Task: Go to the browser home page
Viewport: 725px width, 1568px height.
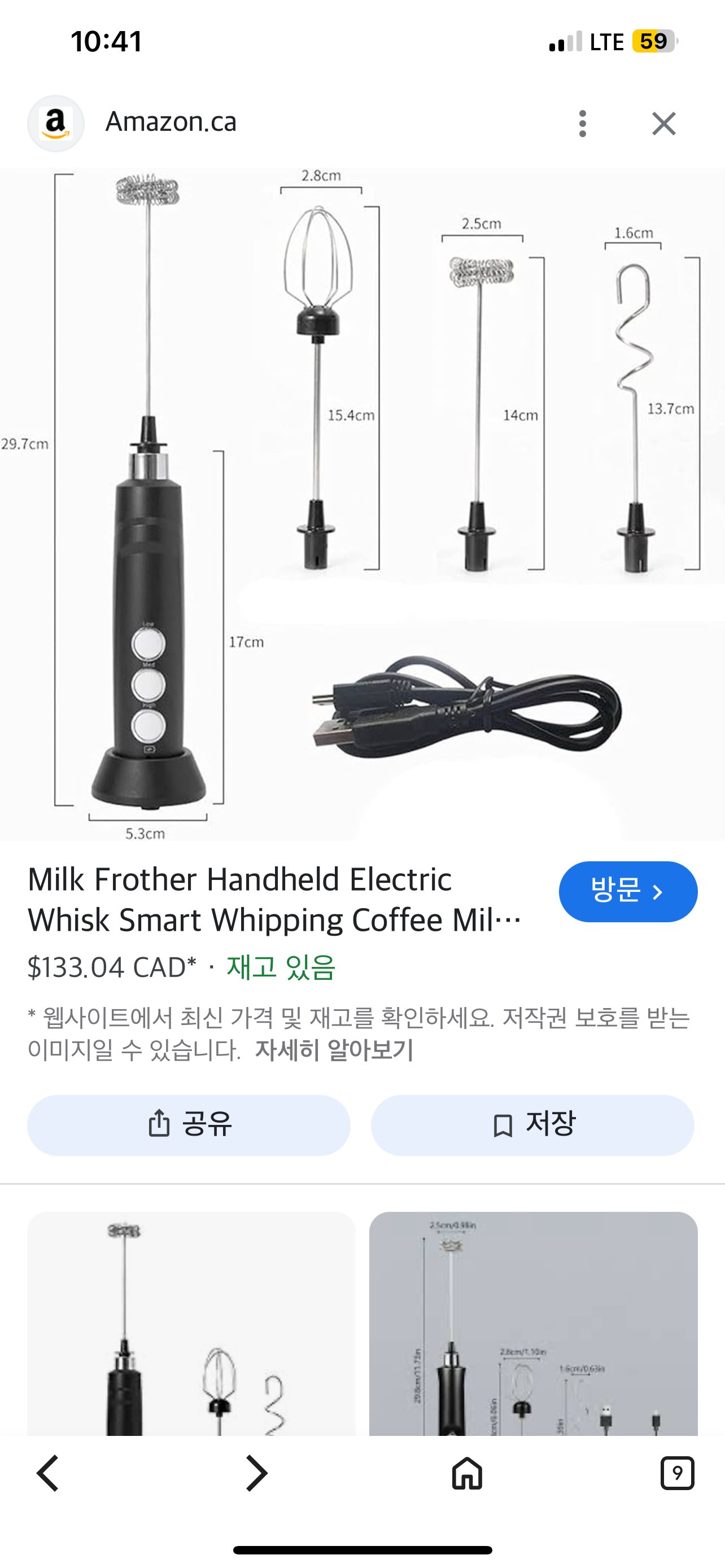Action: [467, 1473]
